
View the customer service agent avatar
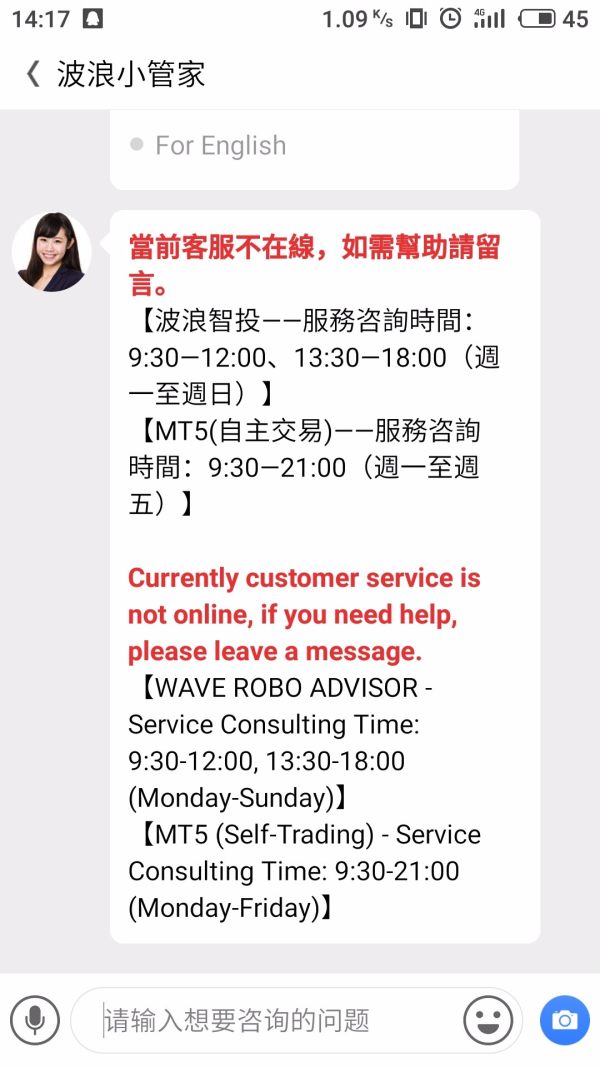point(52,251)
